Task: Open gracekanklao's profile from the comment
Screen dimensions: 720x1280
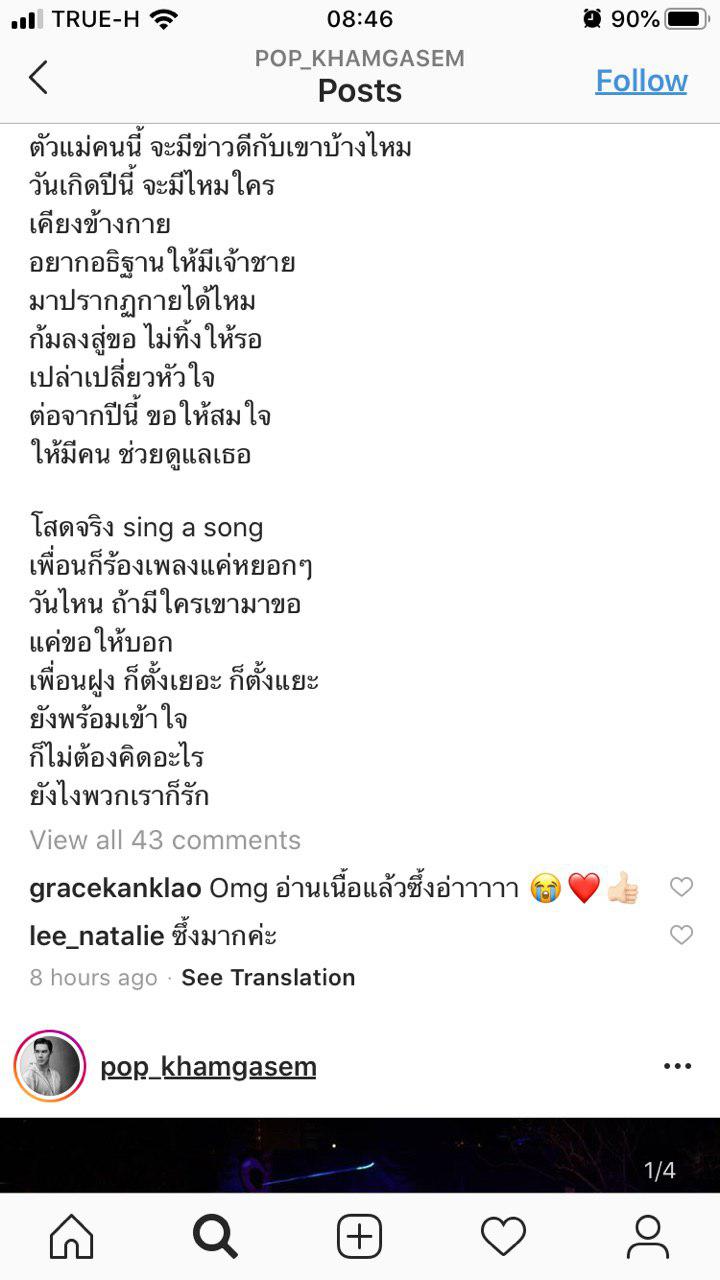Action: click(x=116, y=888)
